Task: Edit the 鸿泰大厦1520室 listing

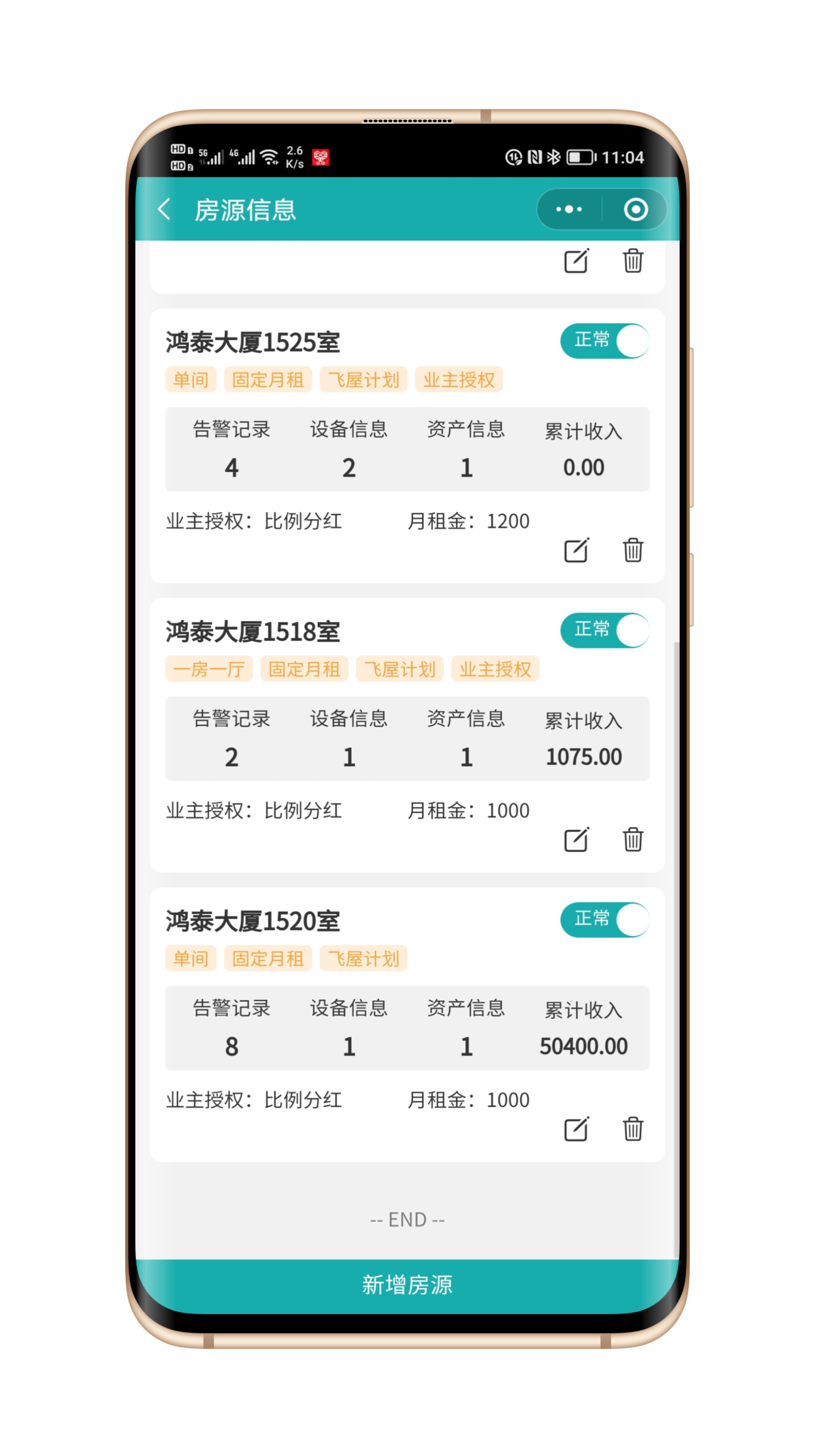Action: (x=576, y=1129)
